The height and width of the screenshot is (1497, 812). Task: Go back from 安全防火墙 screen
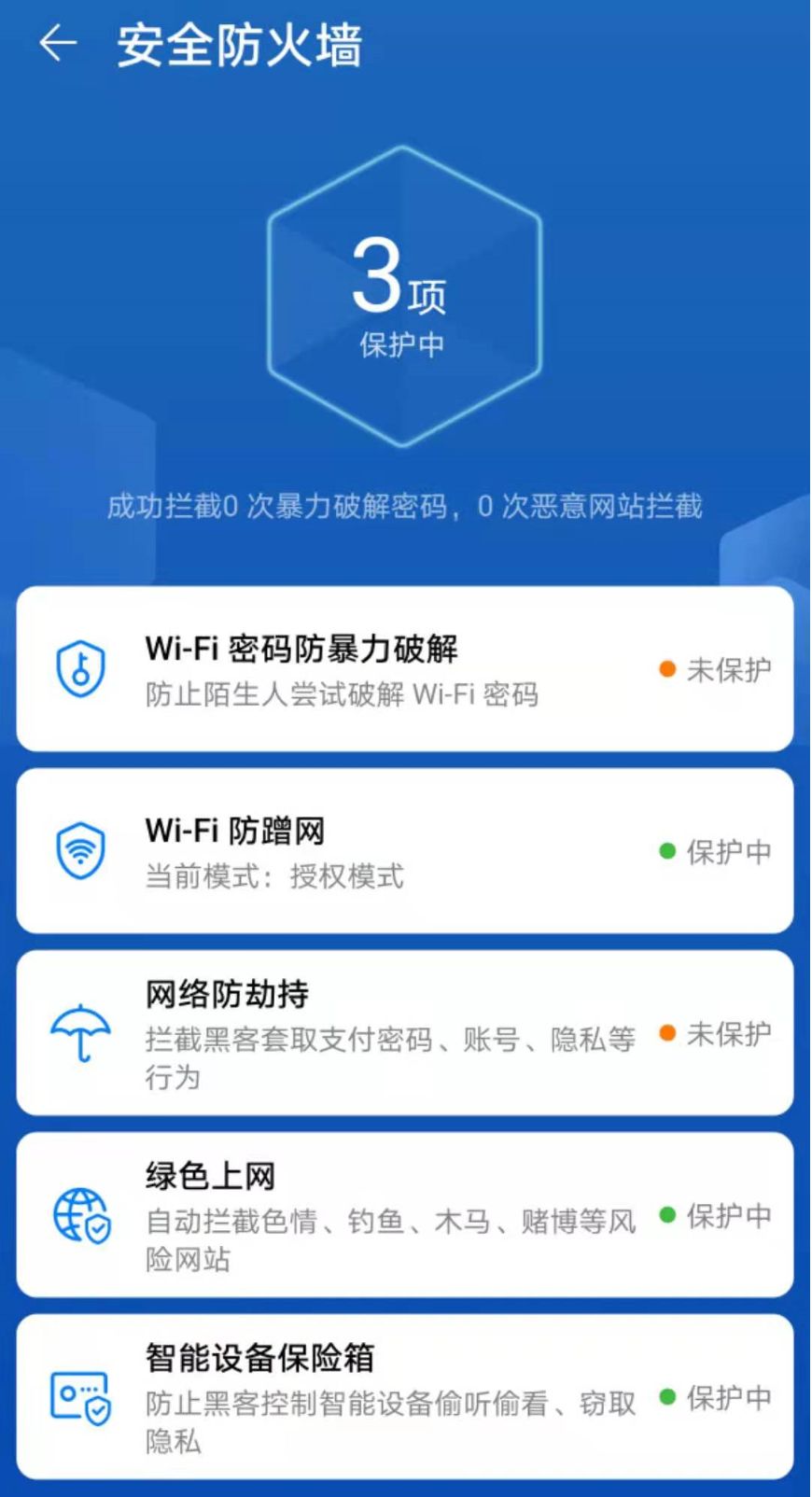pos(57,43)
